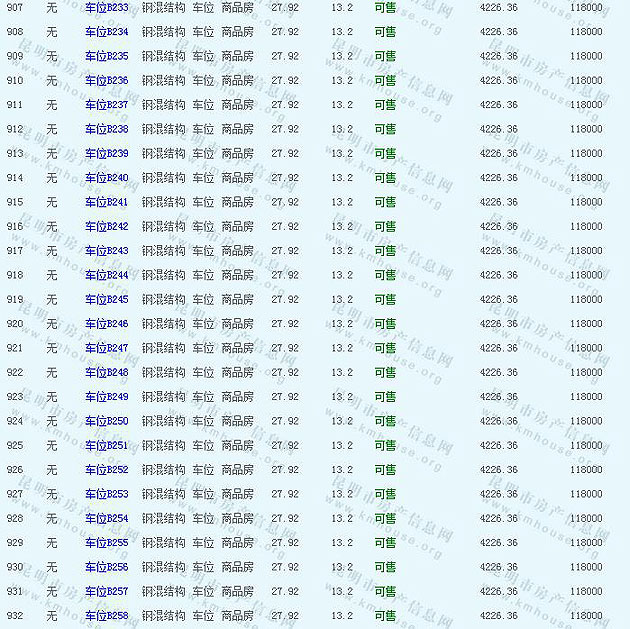View details for 车位B242
630x629 pixels.
(x=106, y=226)
